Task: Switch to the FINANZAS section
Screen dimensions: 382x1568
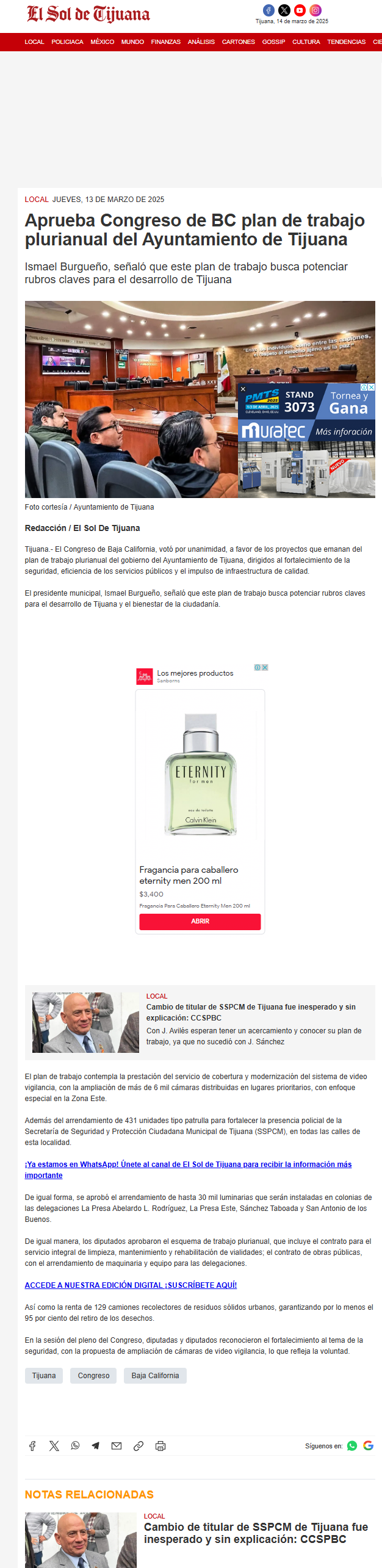Action: click(x=165, y=42)
